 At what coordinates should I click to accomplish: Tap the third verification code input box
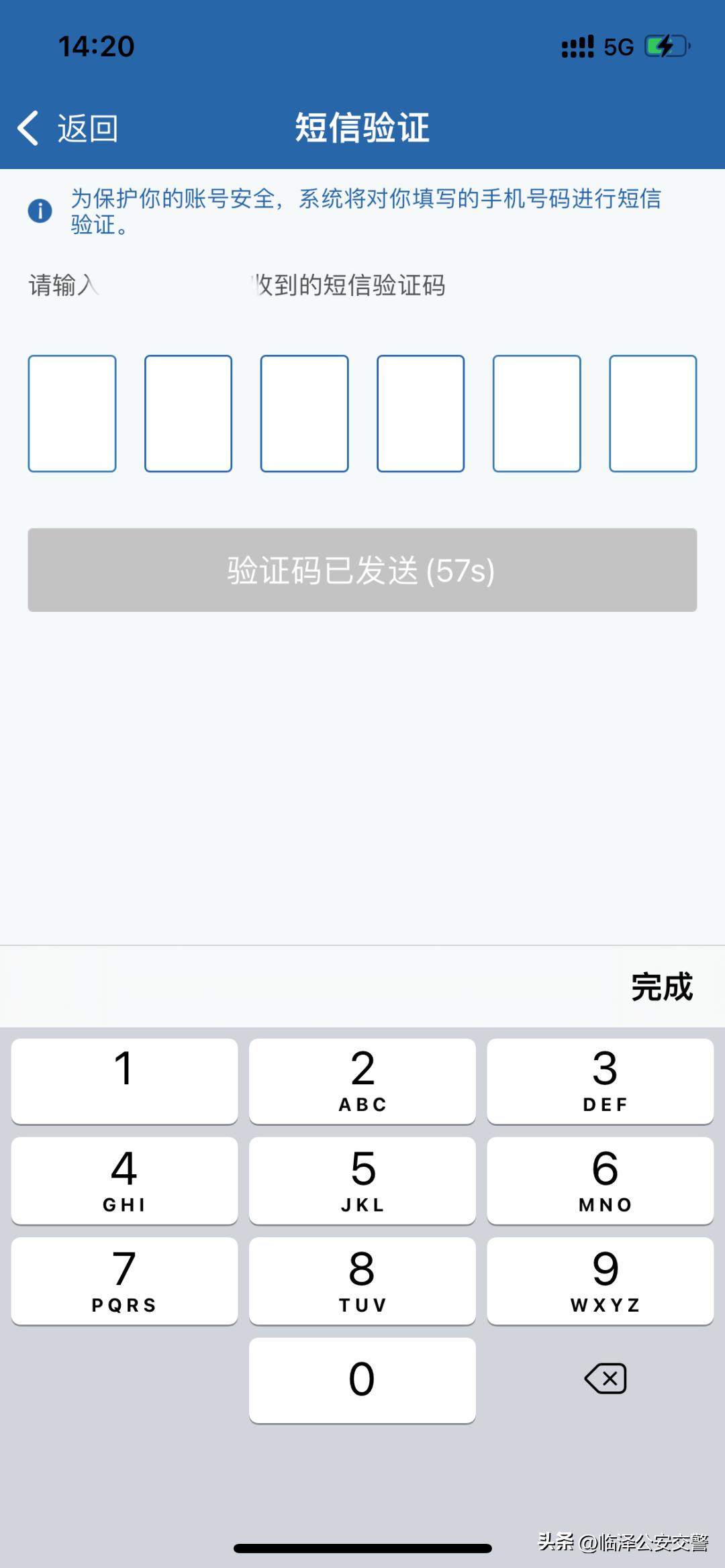tap(304, 413)
